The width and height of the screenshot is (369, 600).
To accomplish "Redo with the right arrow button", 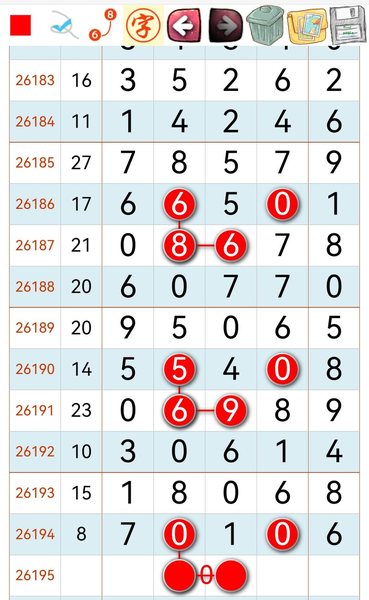I will tap(225, 25).
